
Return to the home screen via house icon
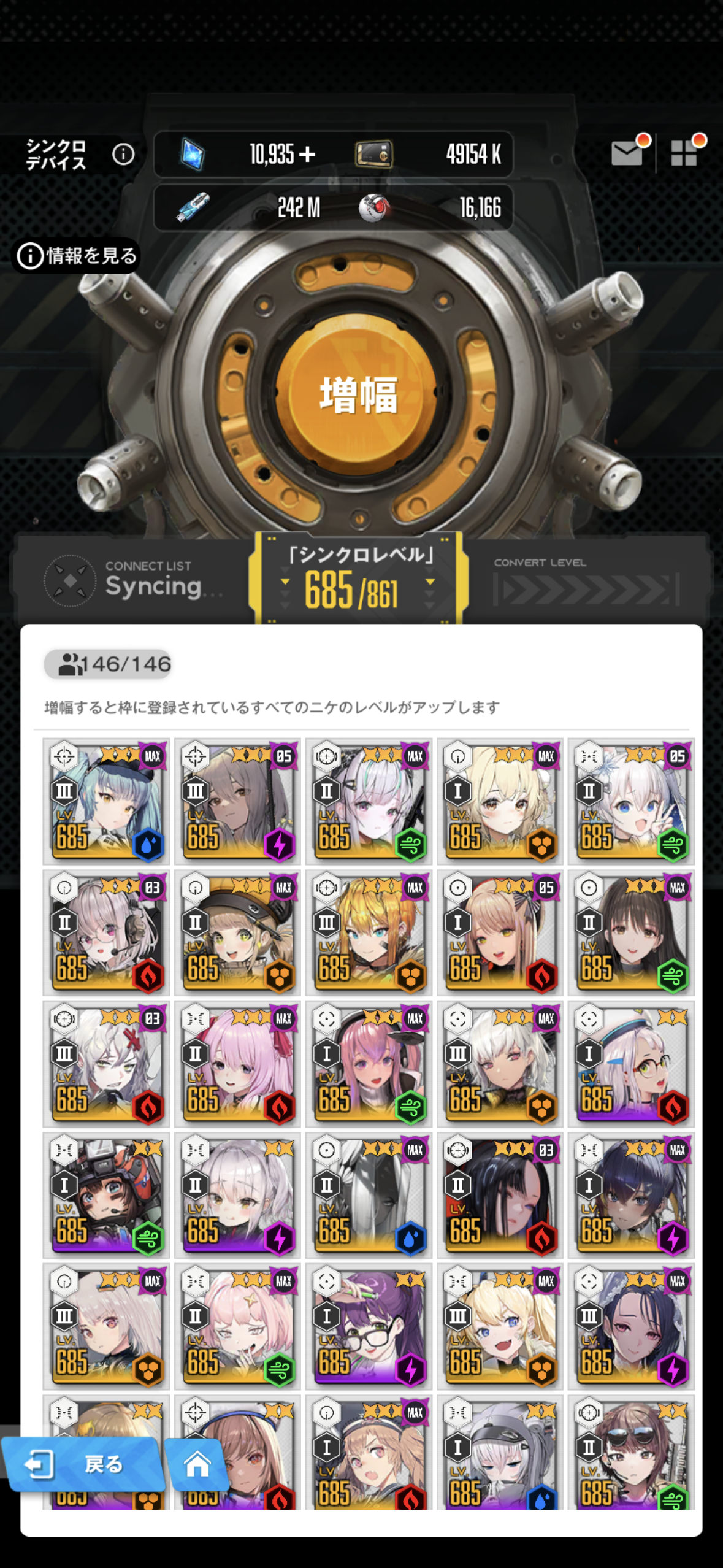(197, 1464)
